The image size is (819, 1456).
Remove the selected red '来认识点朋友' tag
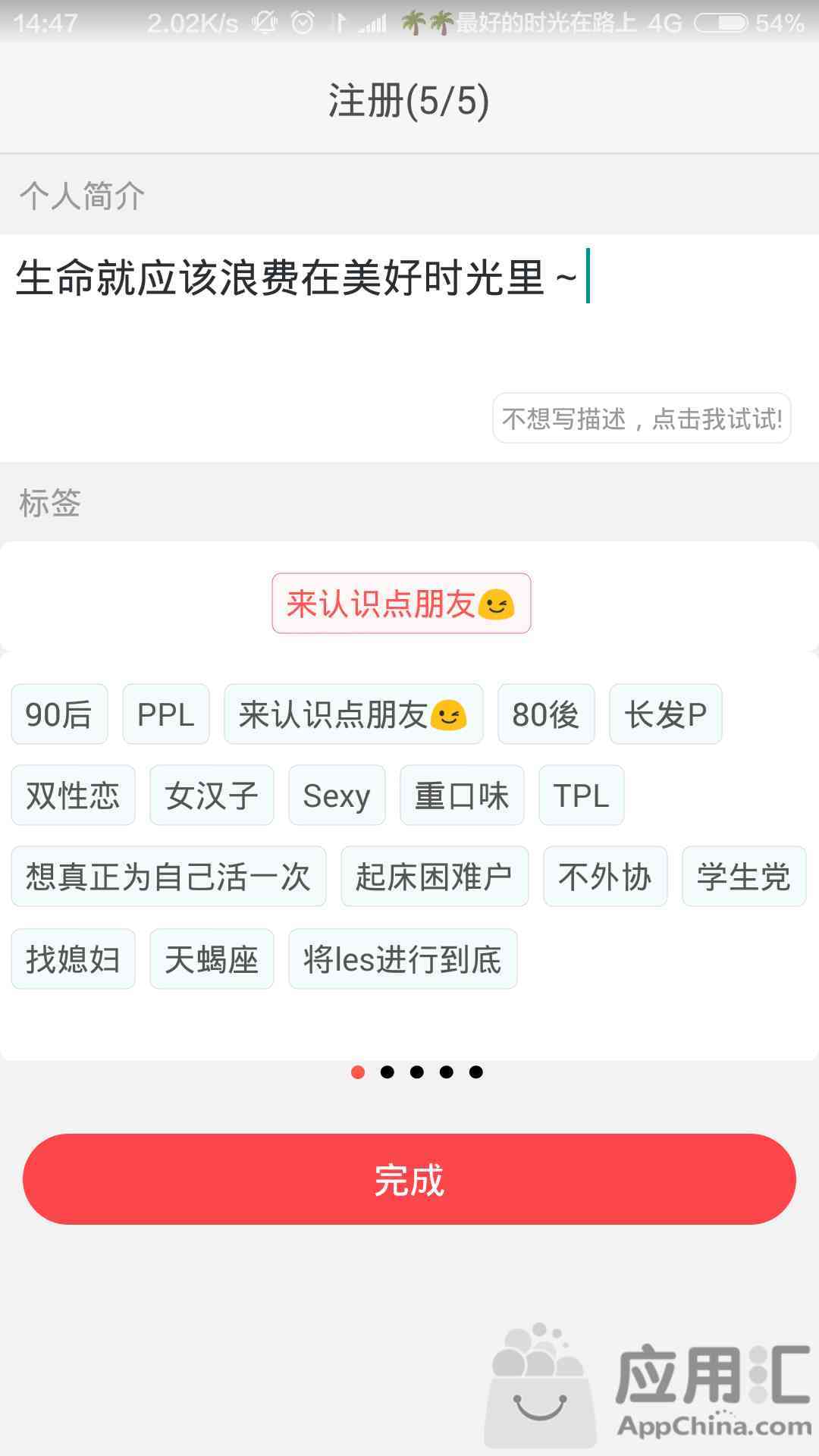point(401,604)
